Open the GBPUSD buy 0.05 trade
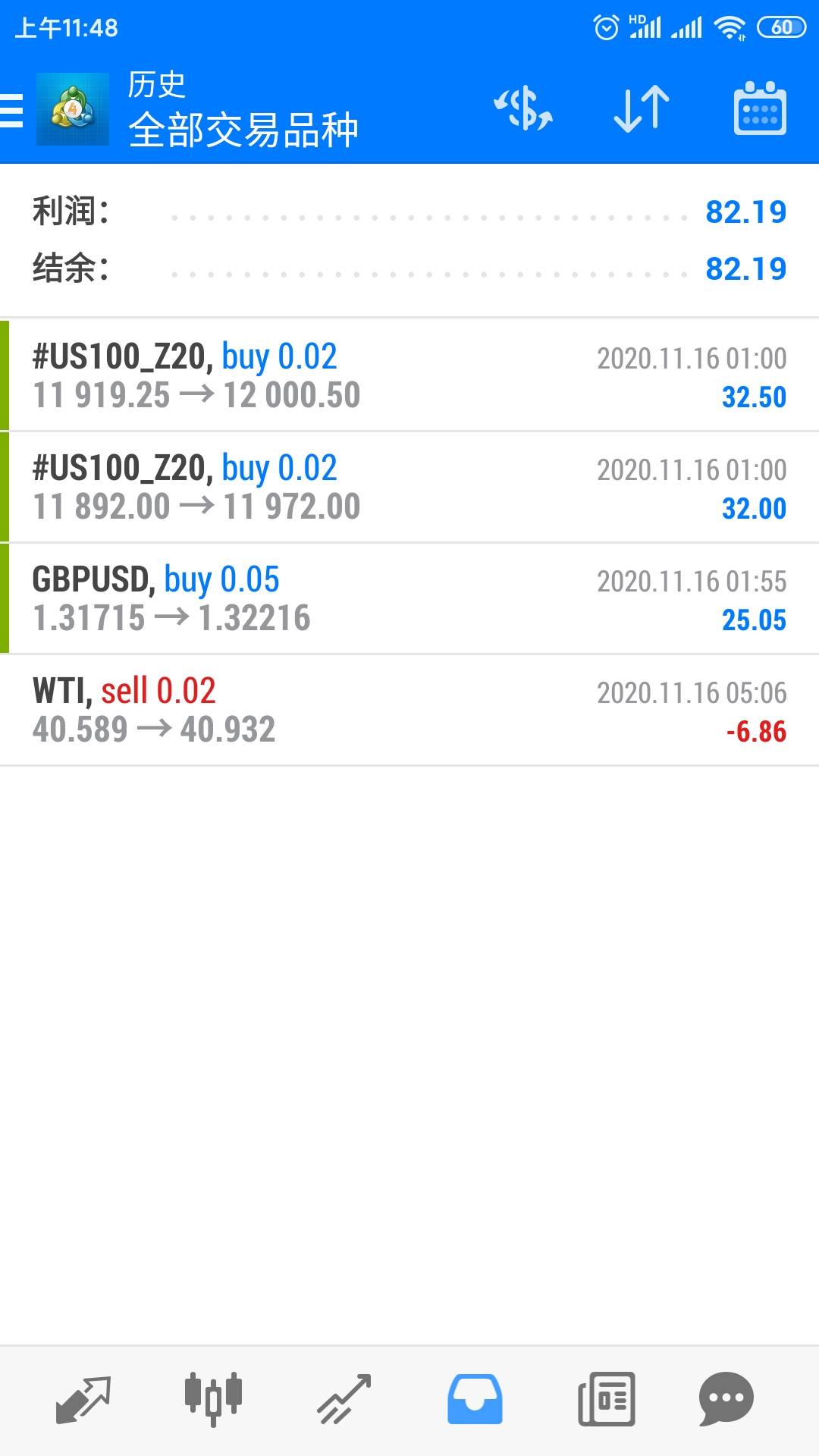This screenshot has width=819, height=1456. pyautogui.click(x=409, y=598)
